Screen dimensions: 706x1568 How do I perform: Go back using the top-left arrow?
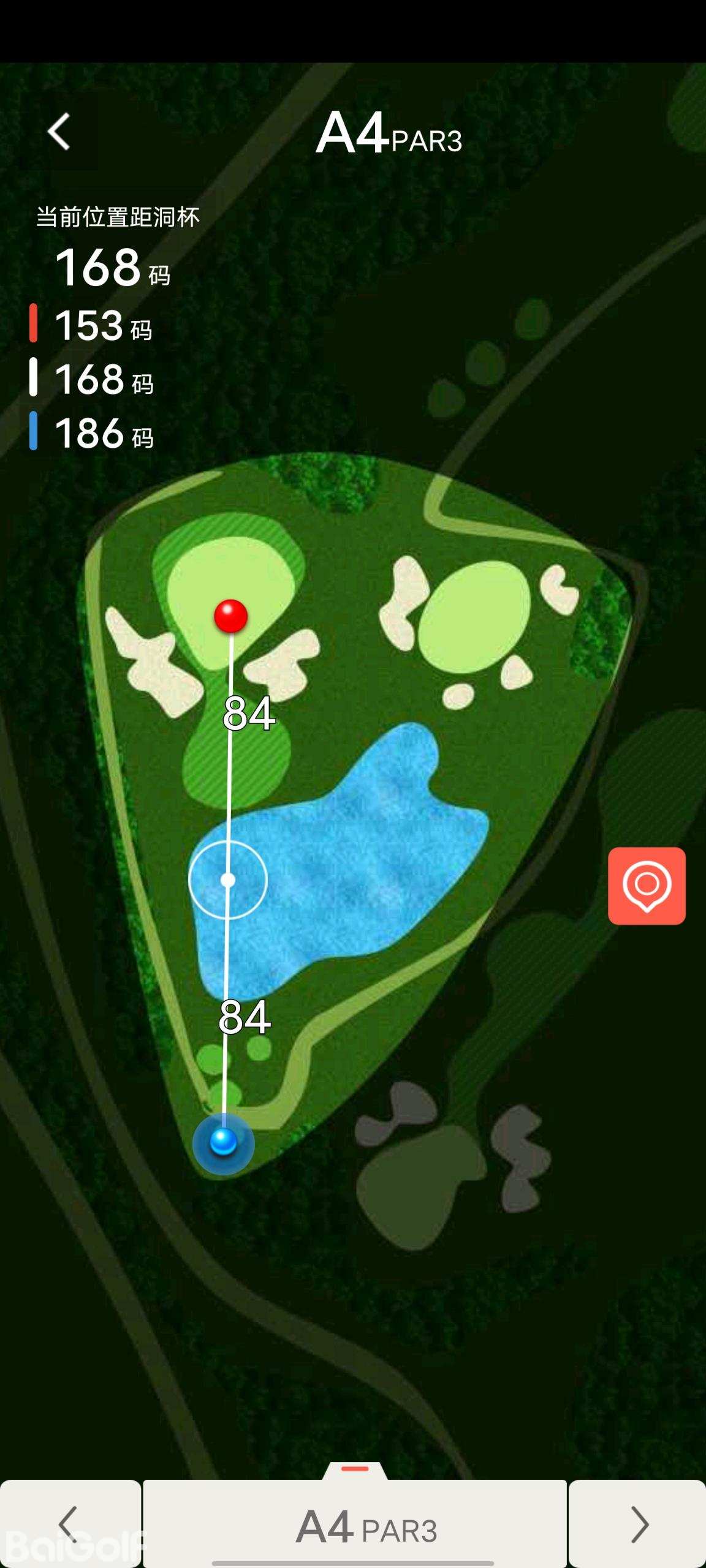tap(59, 131)
